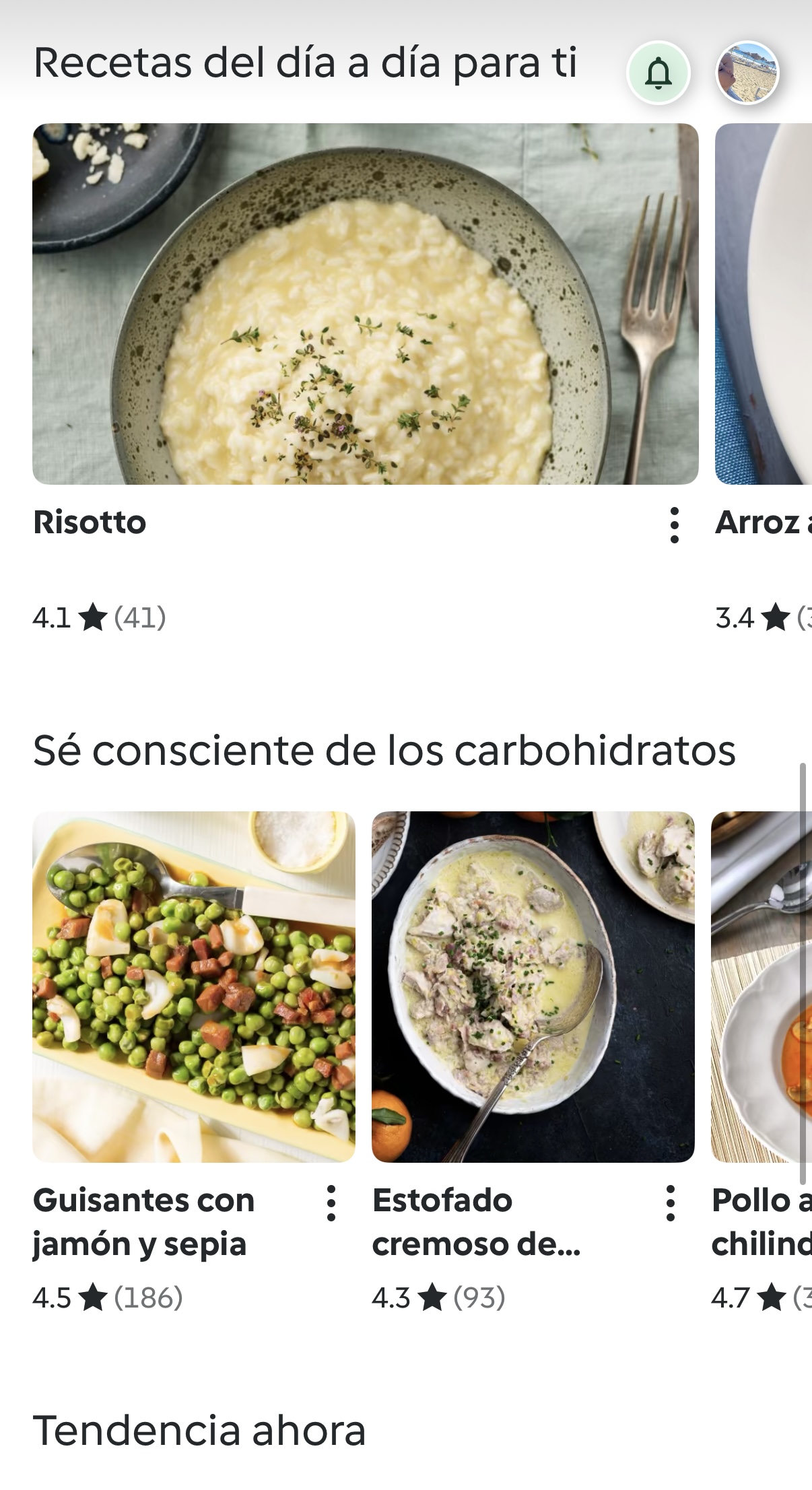Open the Risotto recipe card

click(365, 304)
